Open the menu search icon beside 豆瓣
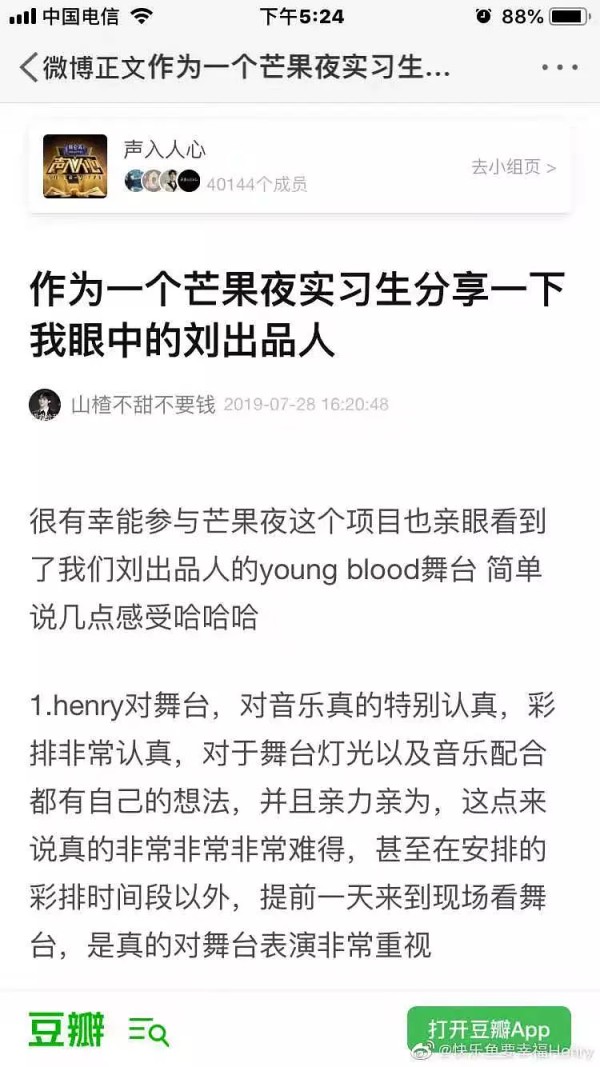The image size is (600, 1067). (x=148, y=1031)
